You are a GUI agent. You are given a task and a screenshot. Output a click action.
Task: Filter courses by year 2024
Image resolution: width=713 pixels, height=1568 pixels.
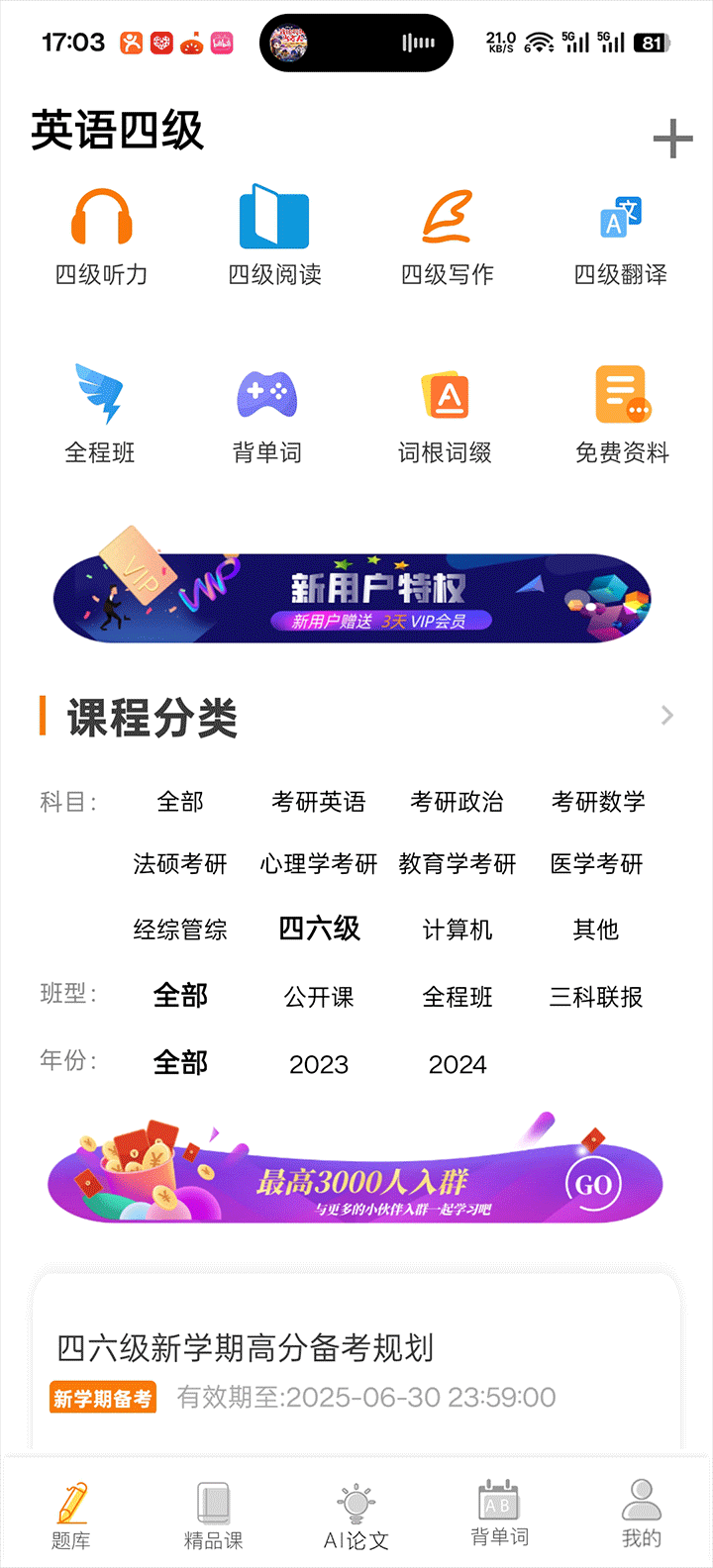pyautogui.click(x=458, y=1064)
